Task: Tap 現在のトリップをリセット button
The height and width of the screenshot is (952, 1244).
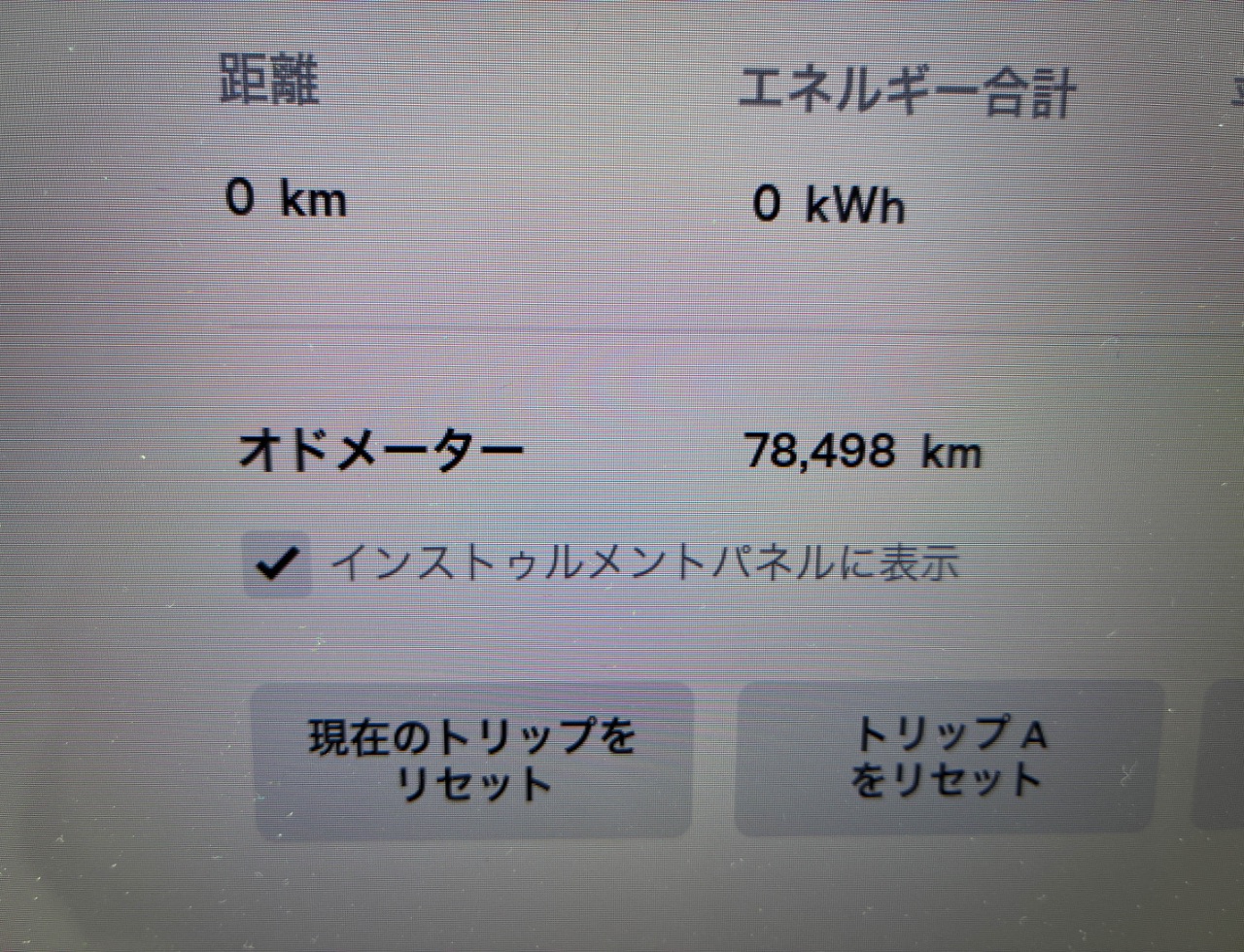Action: point(472,760)
